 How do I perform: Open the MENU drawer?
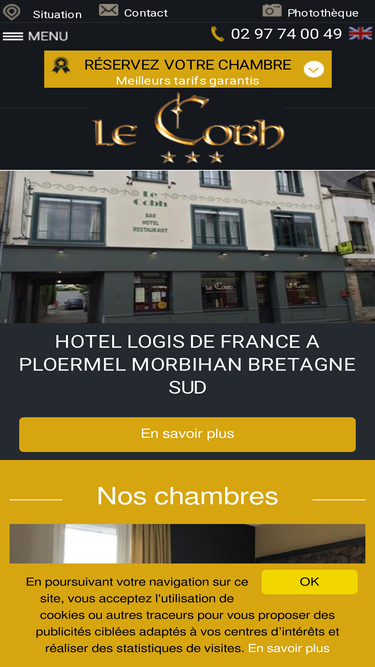pos(35,36)
